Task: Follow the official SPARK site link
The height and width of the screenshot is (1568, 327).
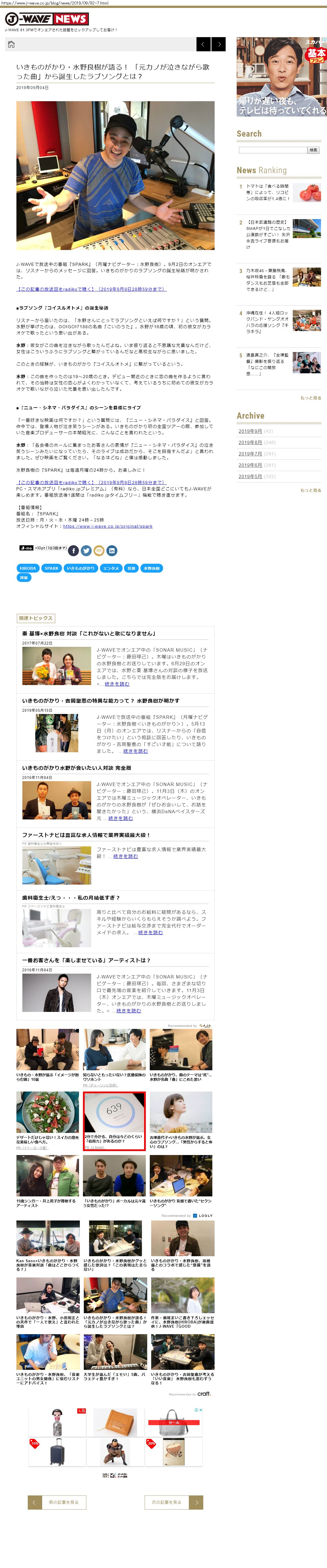Action: tap(108, 526)
